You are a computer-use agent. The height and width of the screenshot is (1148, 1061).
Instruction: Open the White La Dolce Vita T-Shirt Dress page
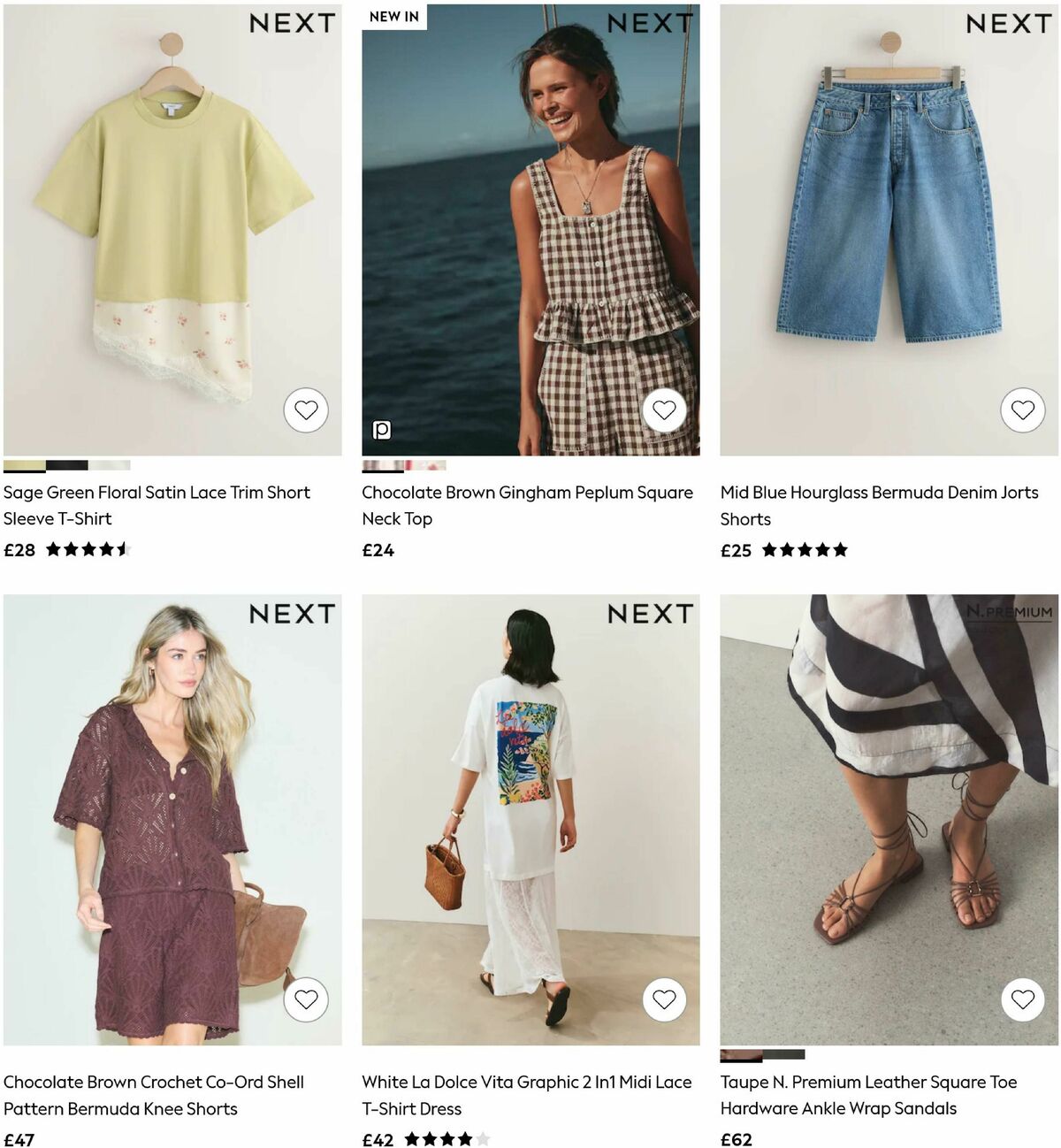526,1095
